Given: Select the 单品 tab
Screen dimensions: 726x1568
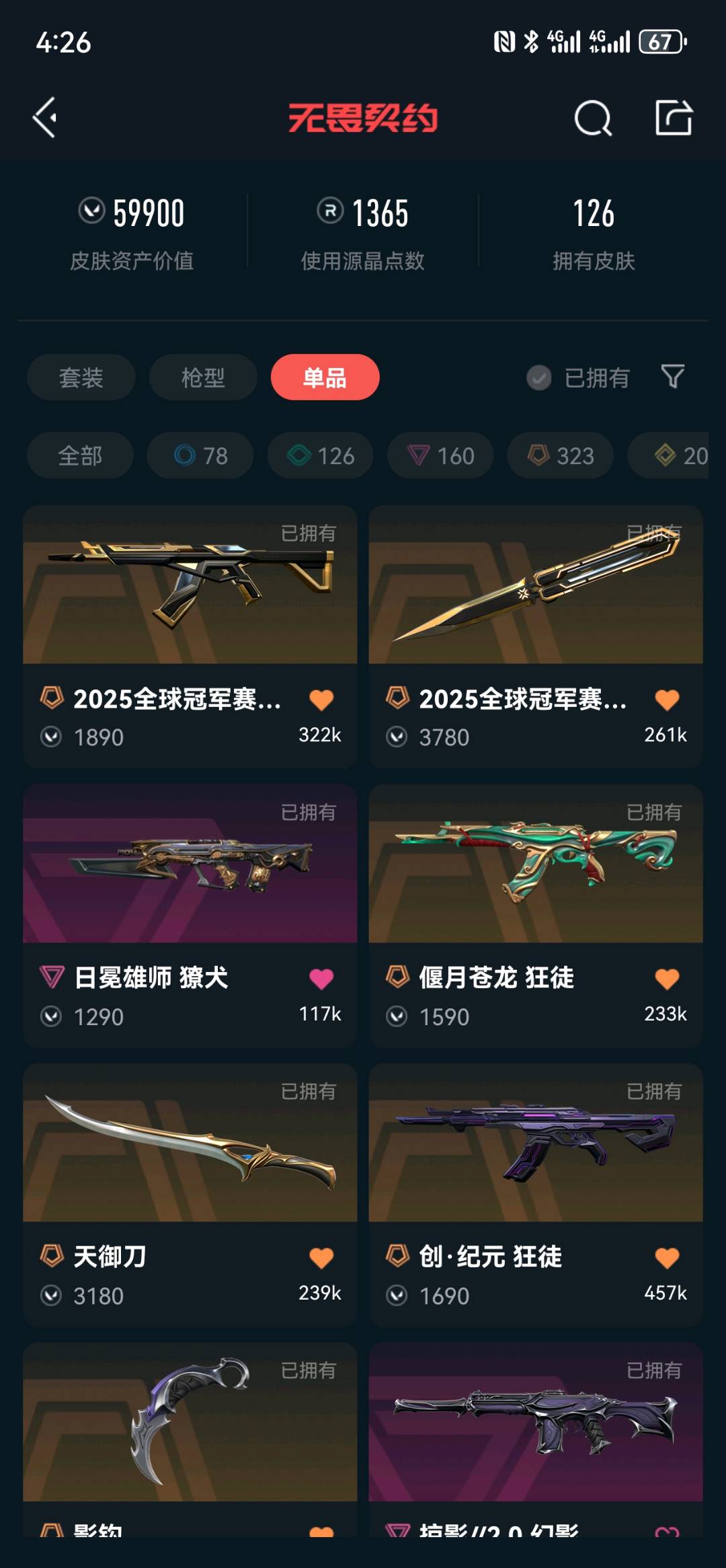Looking at the screenshot, I should [325, 377].
